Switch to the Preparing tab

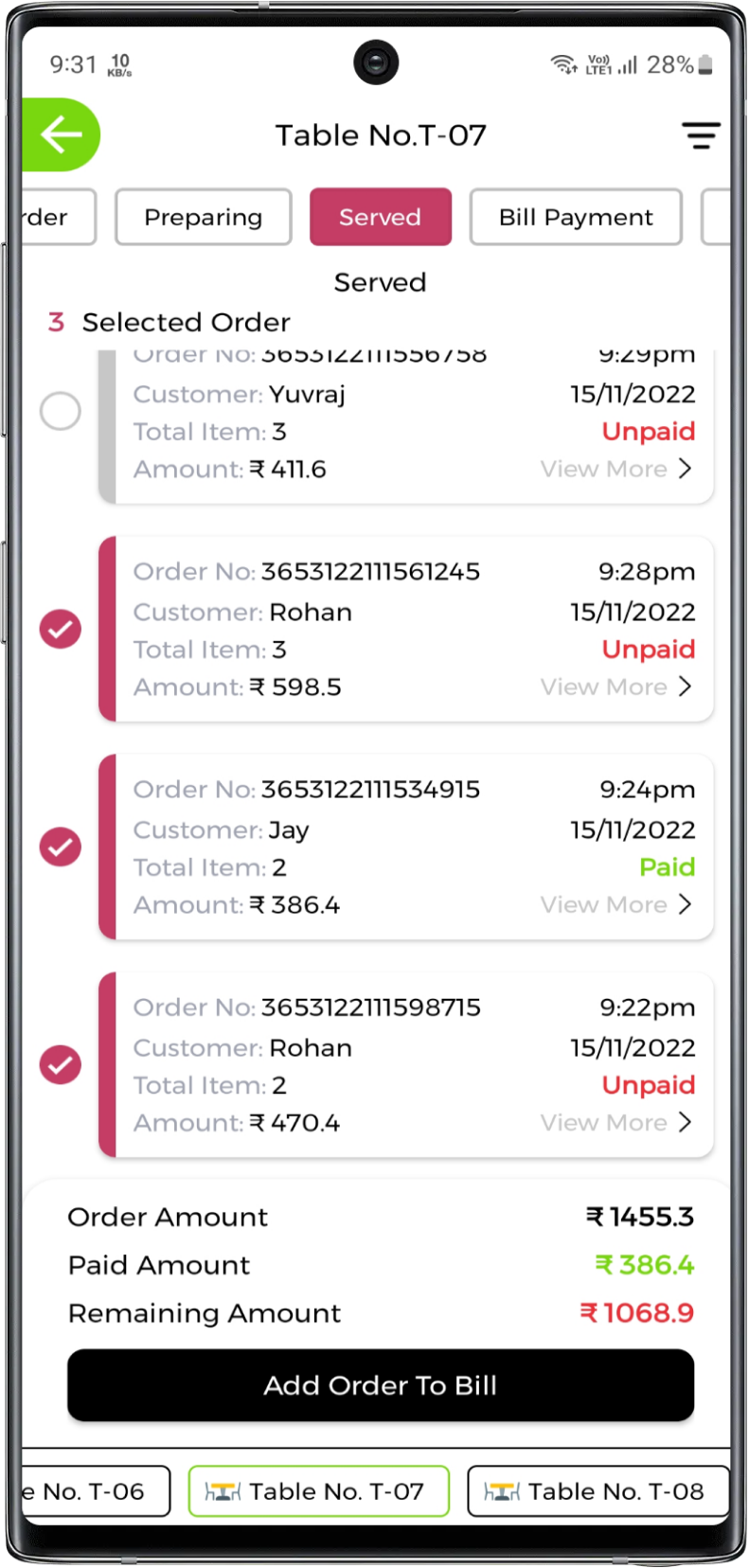coord(203,217)
